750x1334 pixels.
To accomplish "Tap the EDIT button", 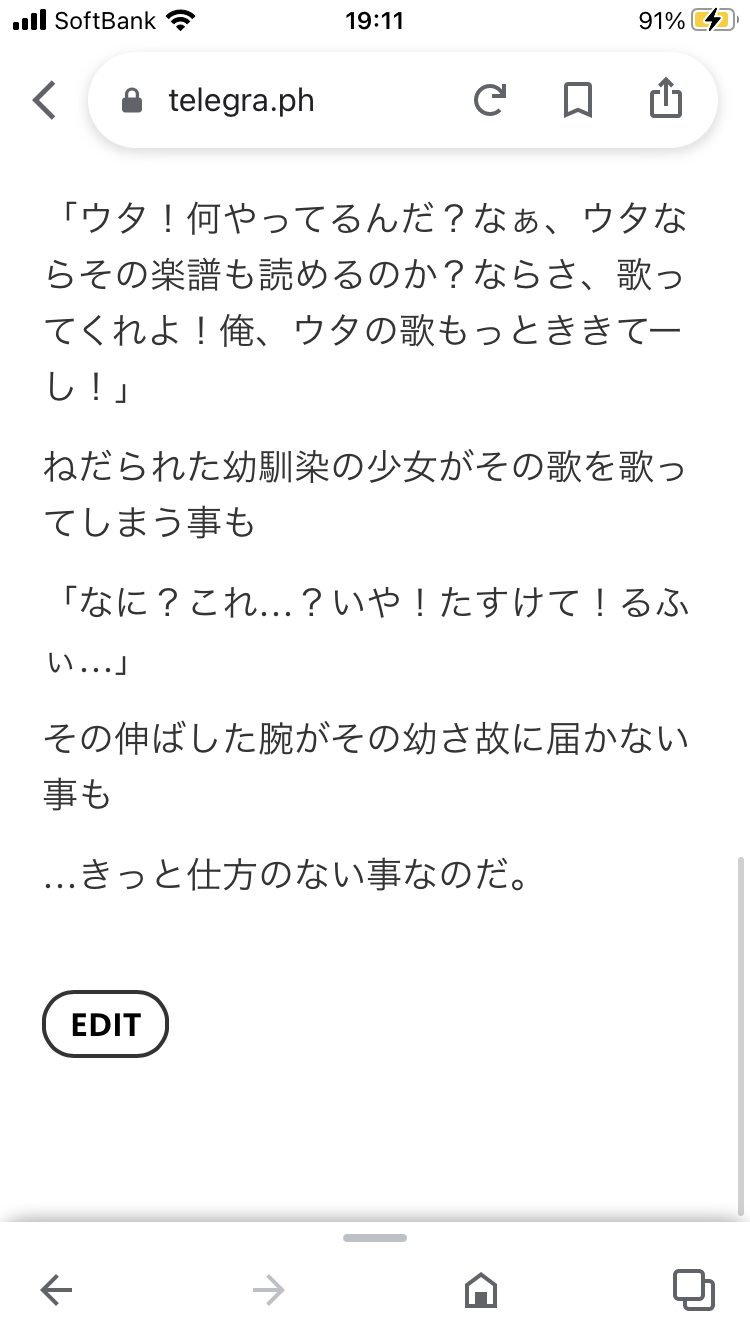I will 105,1024.
